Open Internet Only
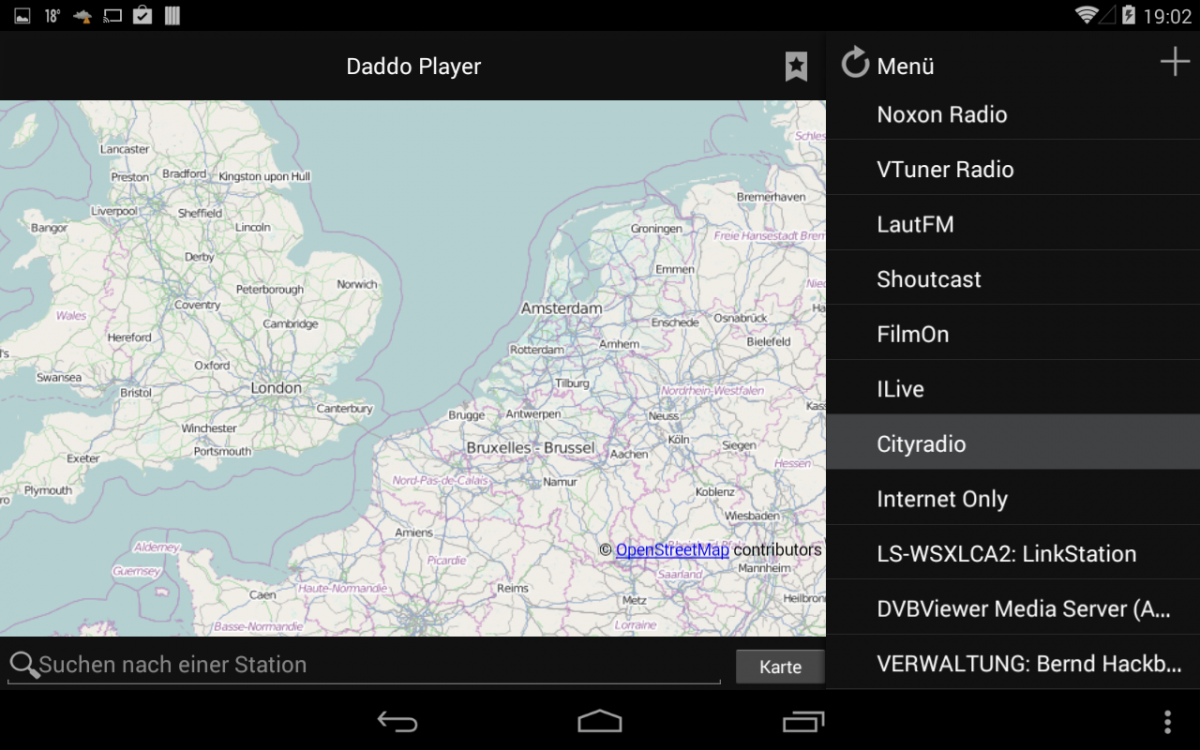 pos(942,499)
